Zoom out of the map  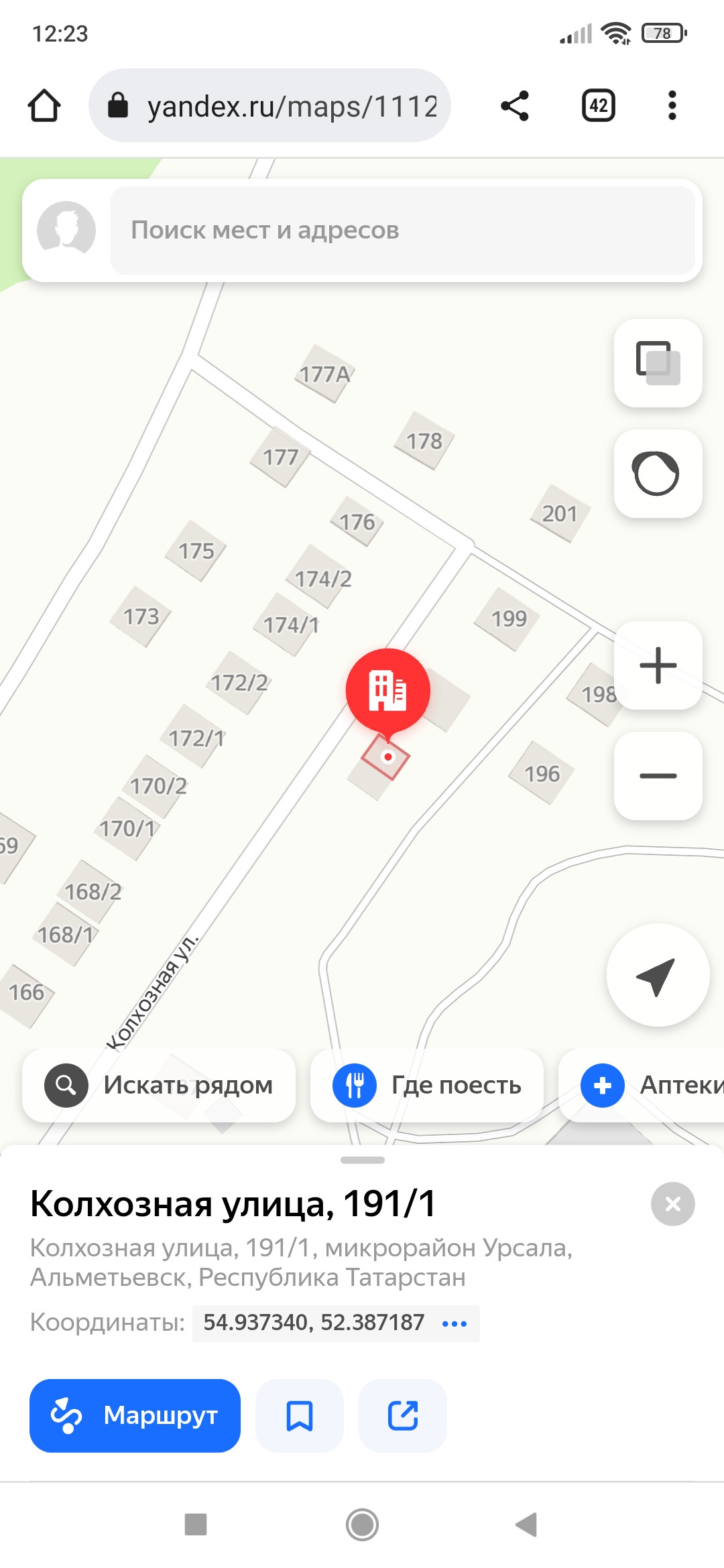pos(658,776)
